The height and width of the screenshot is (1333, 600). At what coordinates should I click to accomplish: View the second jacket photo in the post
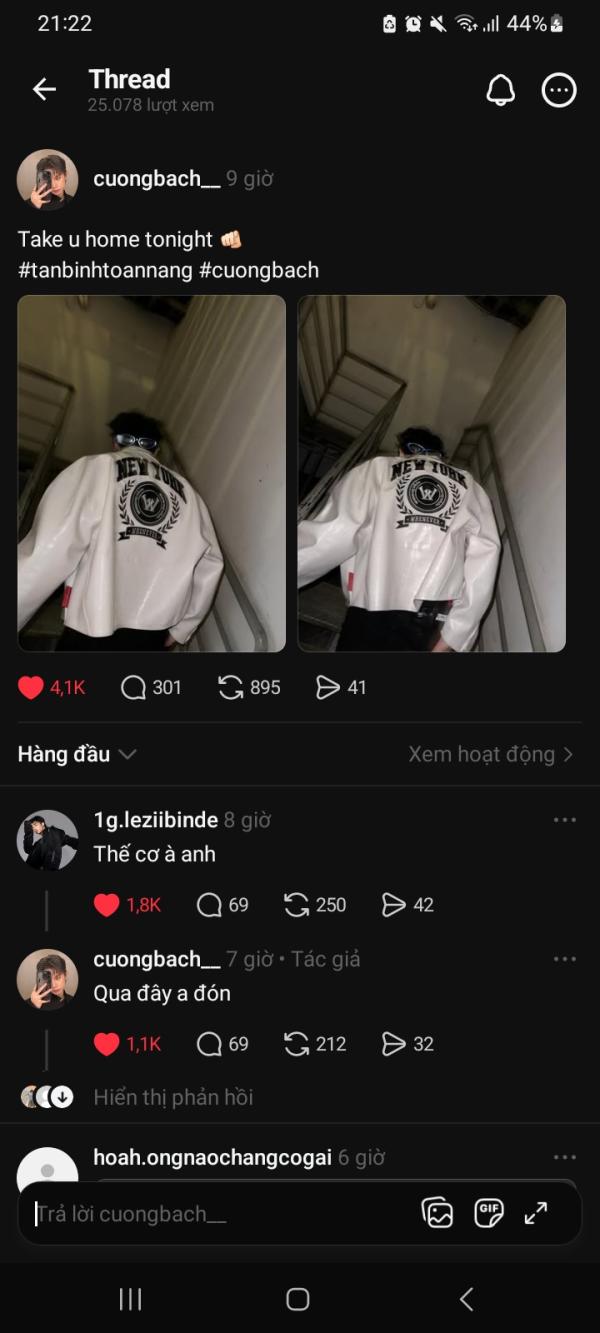click(431, 473)
